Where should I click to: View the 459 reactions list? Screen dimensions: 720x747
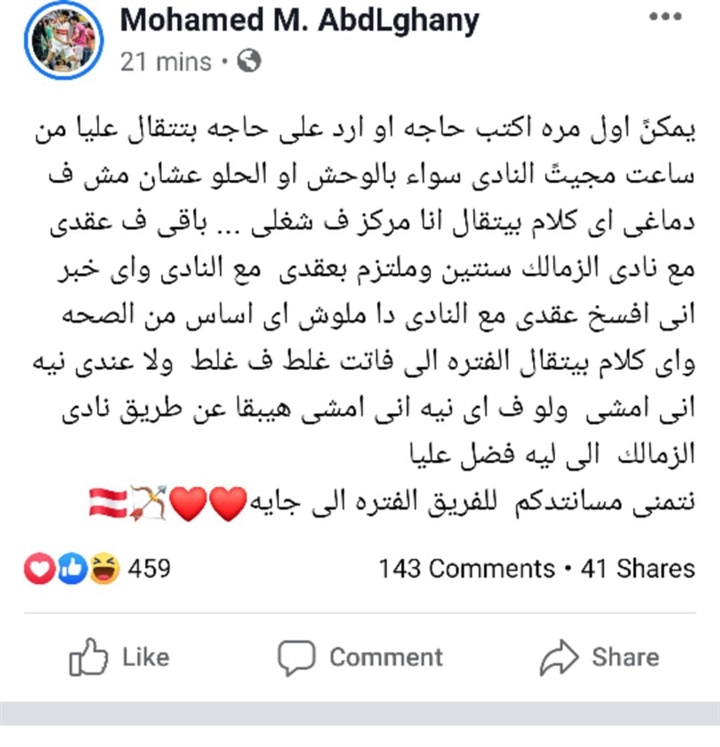pyautogui.click(x=97, y=569)
